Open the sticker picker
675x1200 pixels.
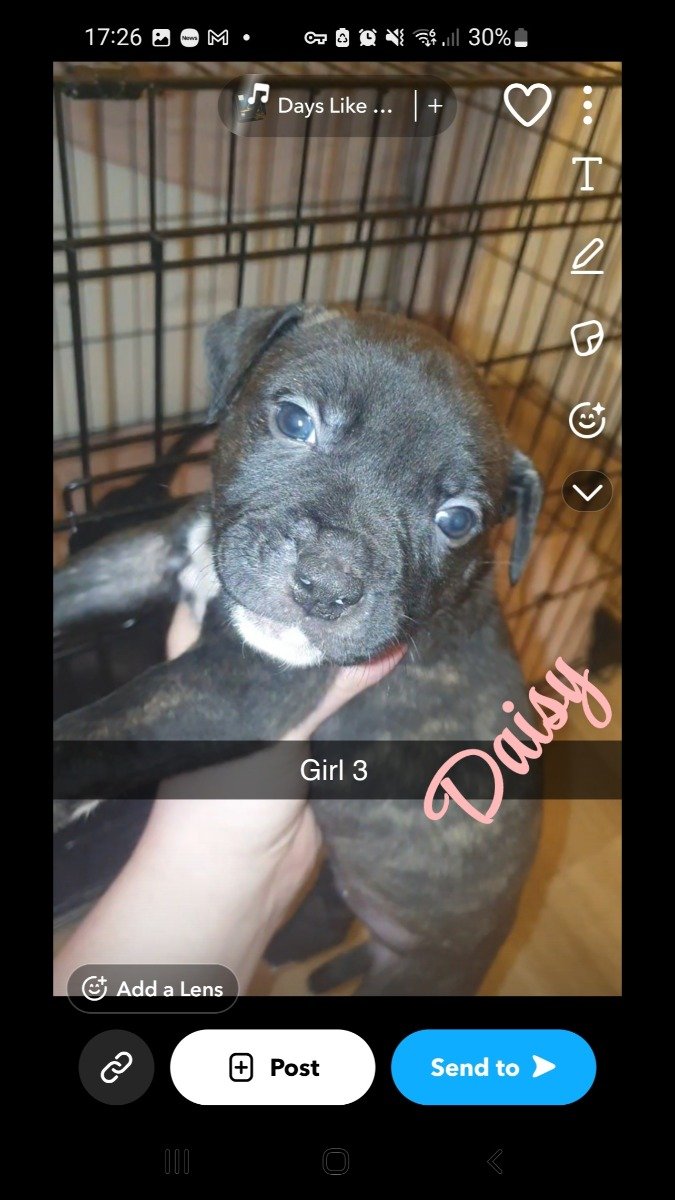coord(587,338)
